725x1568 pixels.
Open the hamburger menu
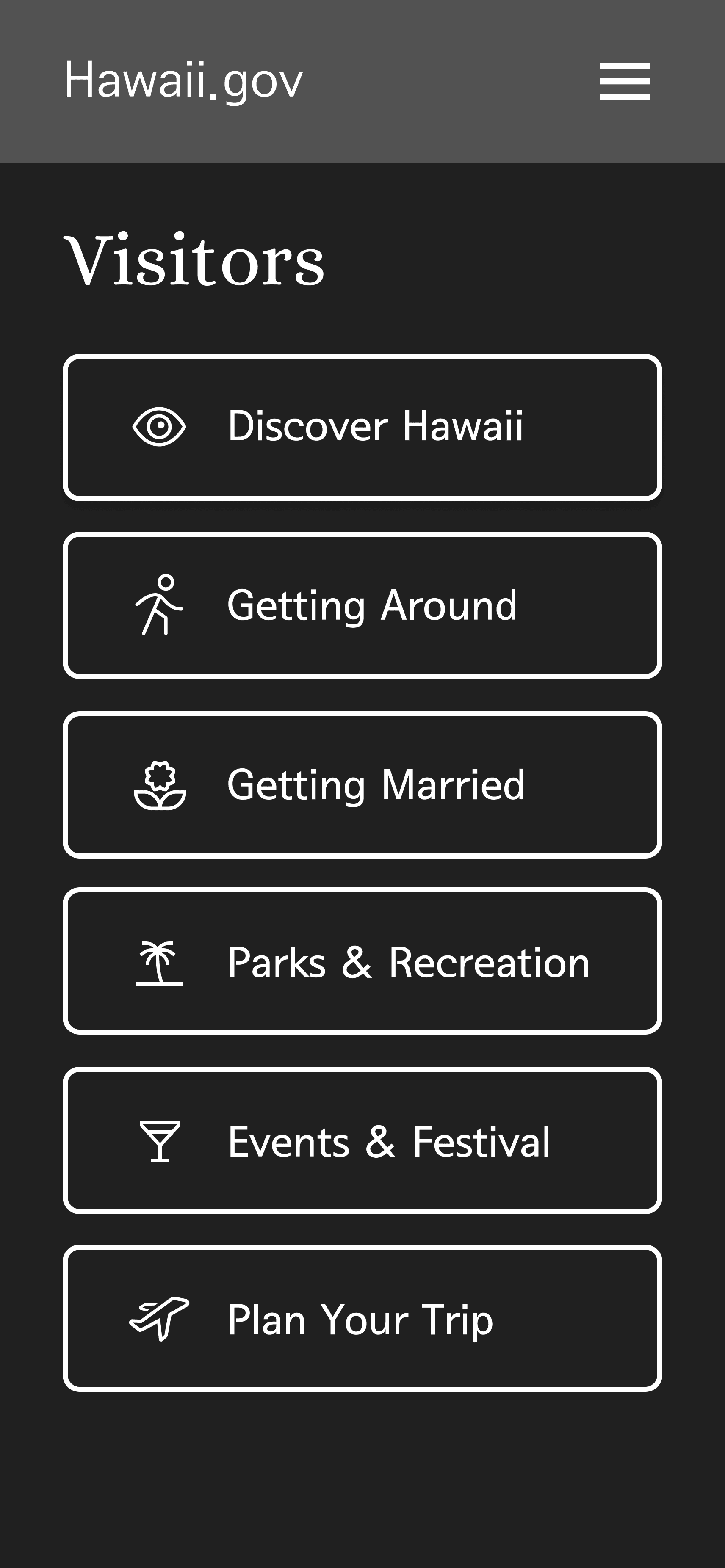(x=625, y=81)
